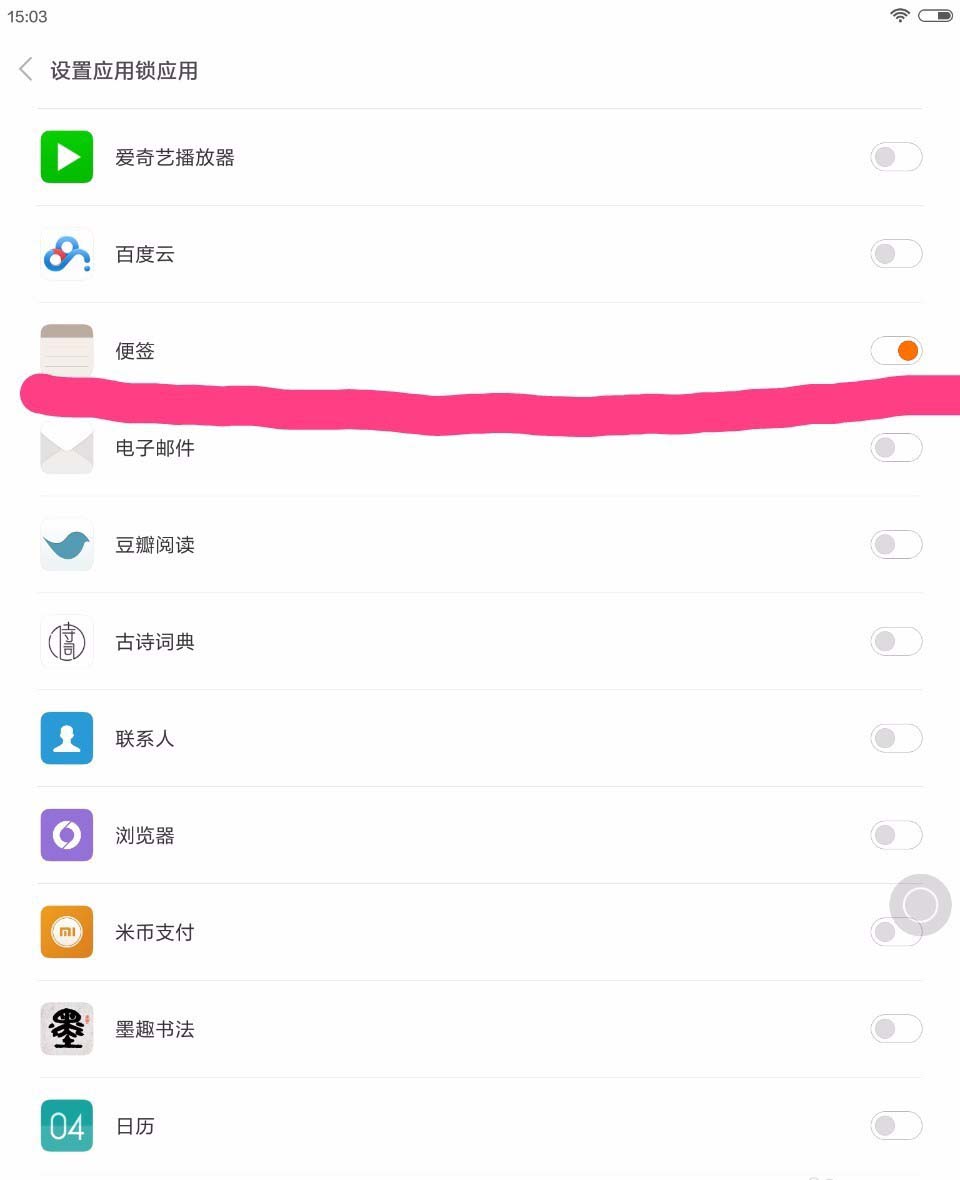
Task: Disable app lock for 便签
Action: tap(895, 351)
